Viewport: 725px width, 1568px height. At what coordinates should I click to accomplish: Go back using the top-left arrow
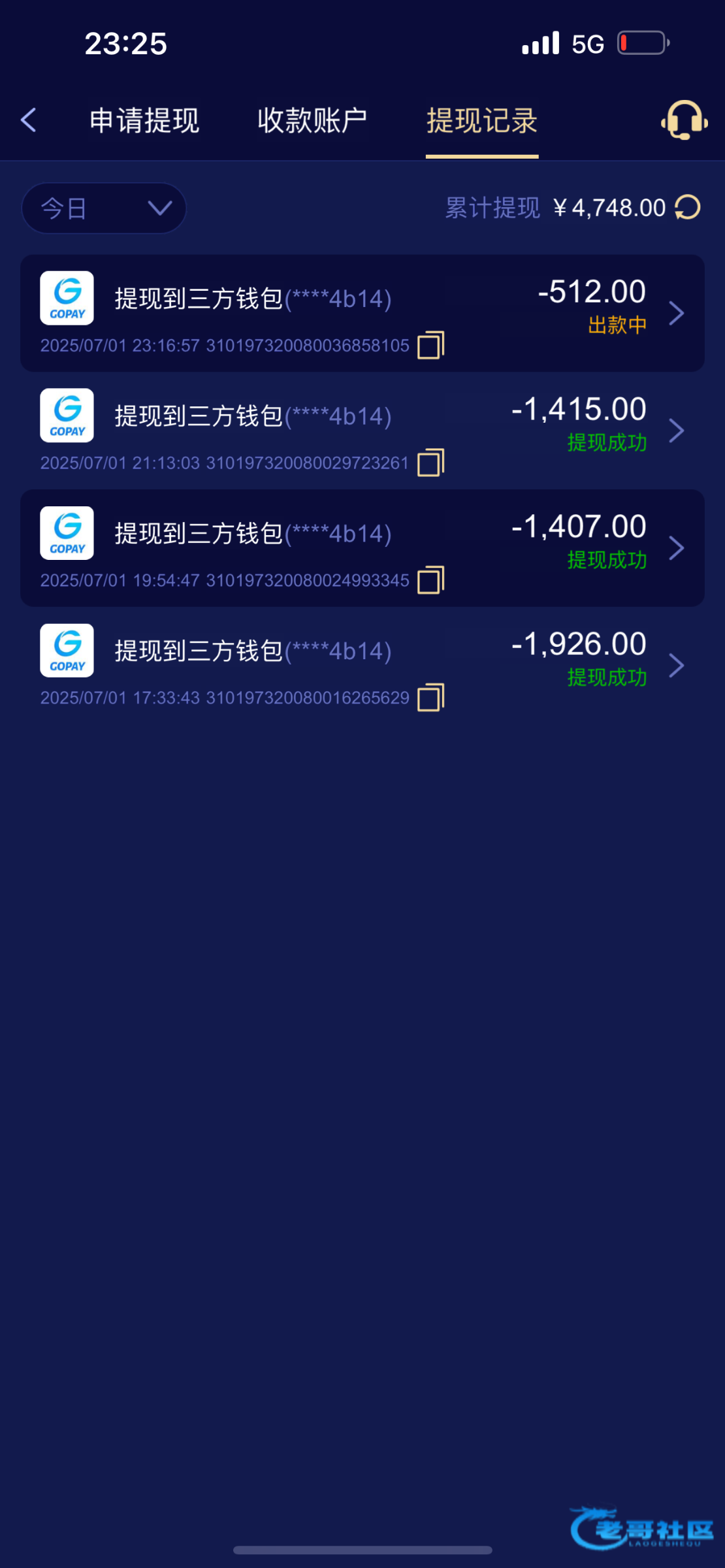(x=28, y=120)
